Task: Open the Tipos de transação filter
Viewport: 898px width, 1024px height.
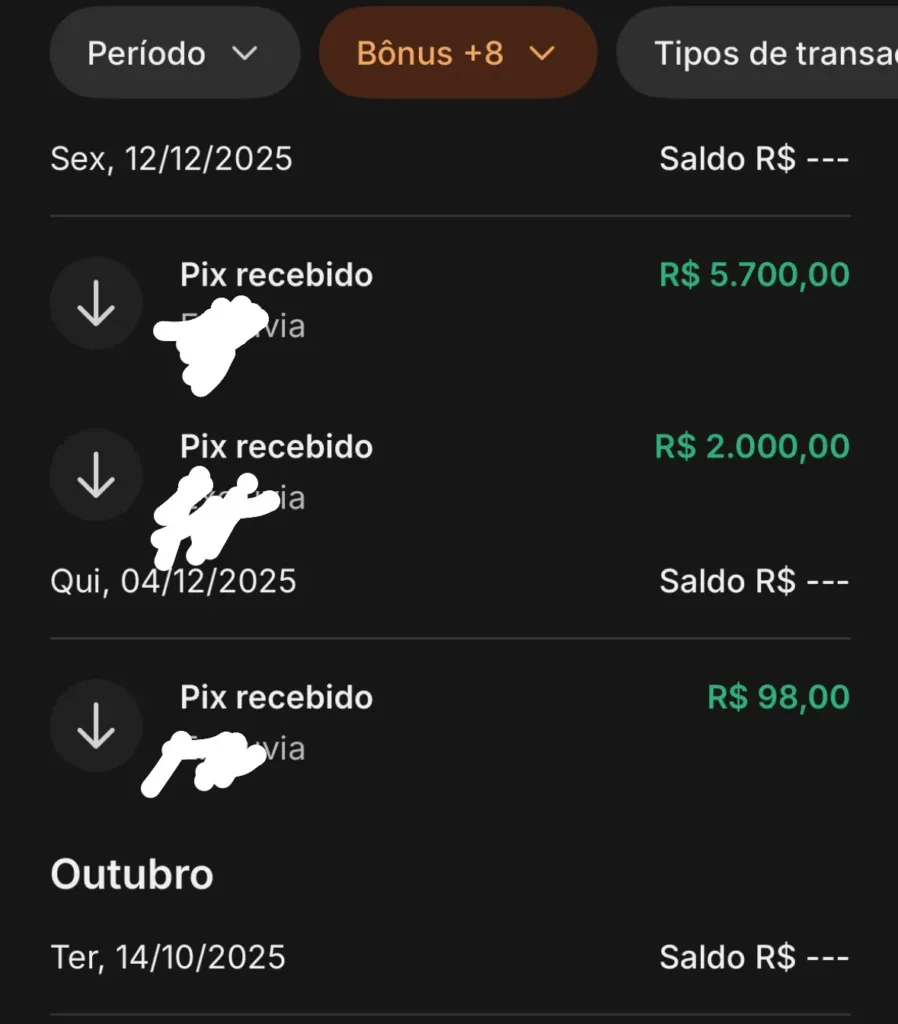Action: coord(770,53)
